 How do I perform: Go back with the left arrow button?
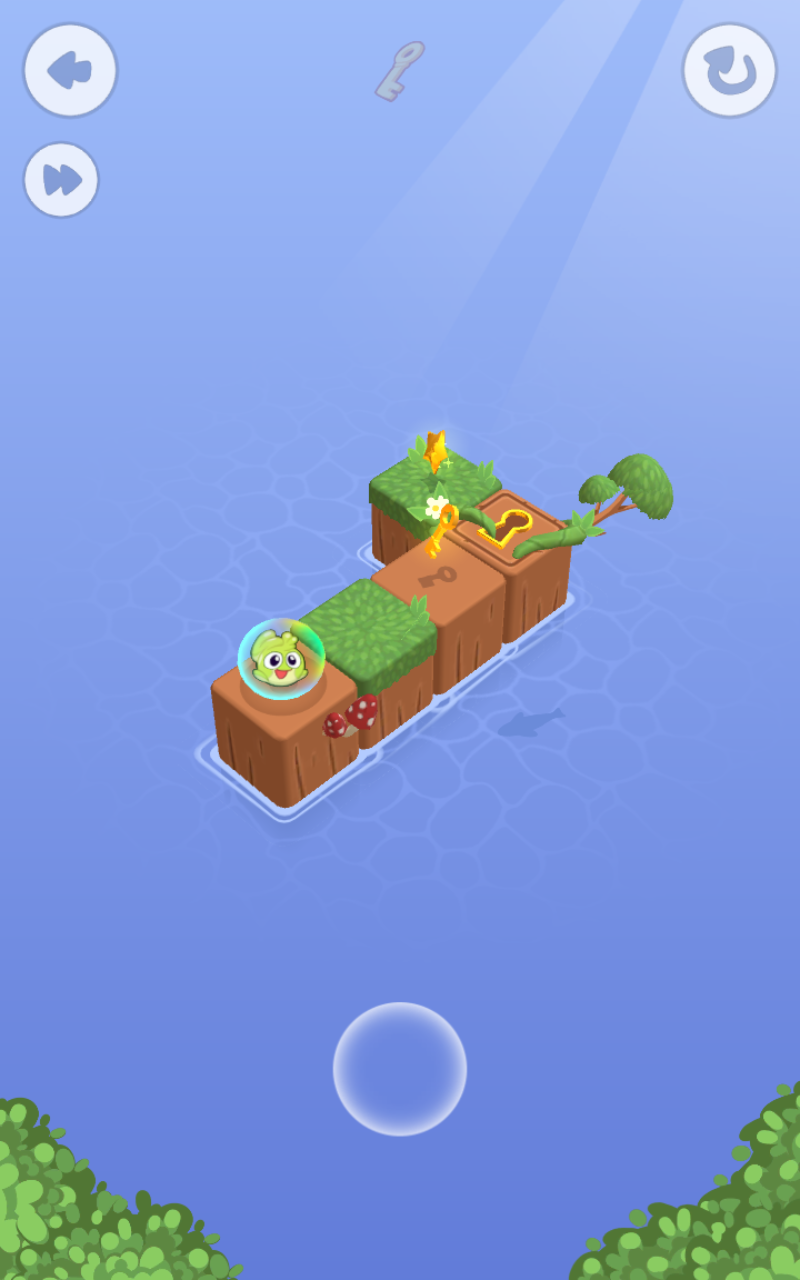coord(70,70)
